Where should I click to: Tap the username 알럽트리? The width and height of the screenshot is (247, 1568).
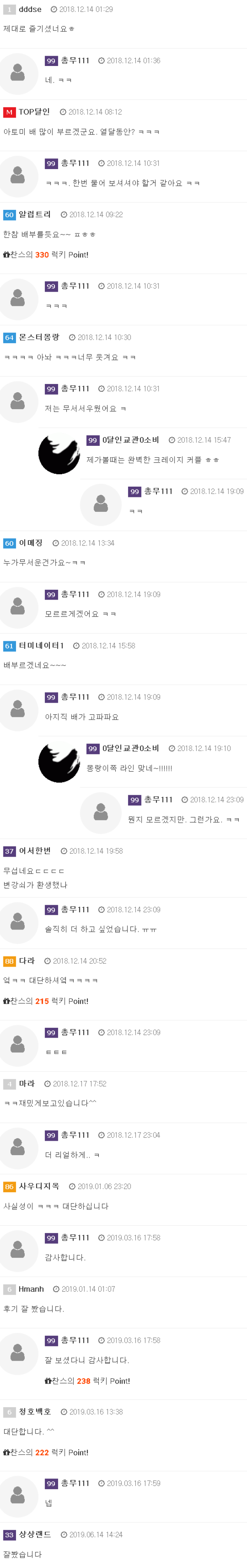click(x=35, y=214)
